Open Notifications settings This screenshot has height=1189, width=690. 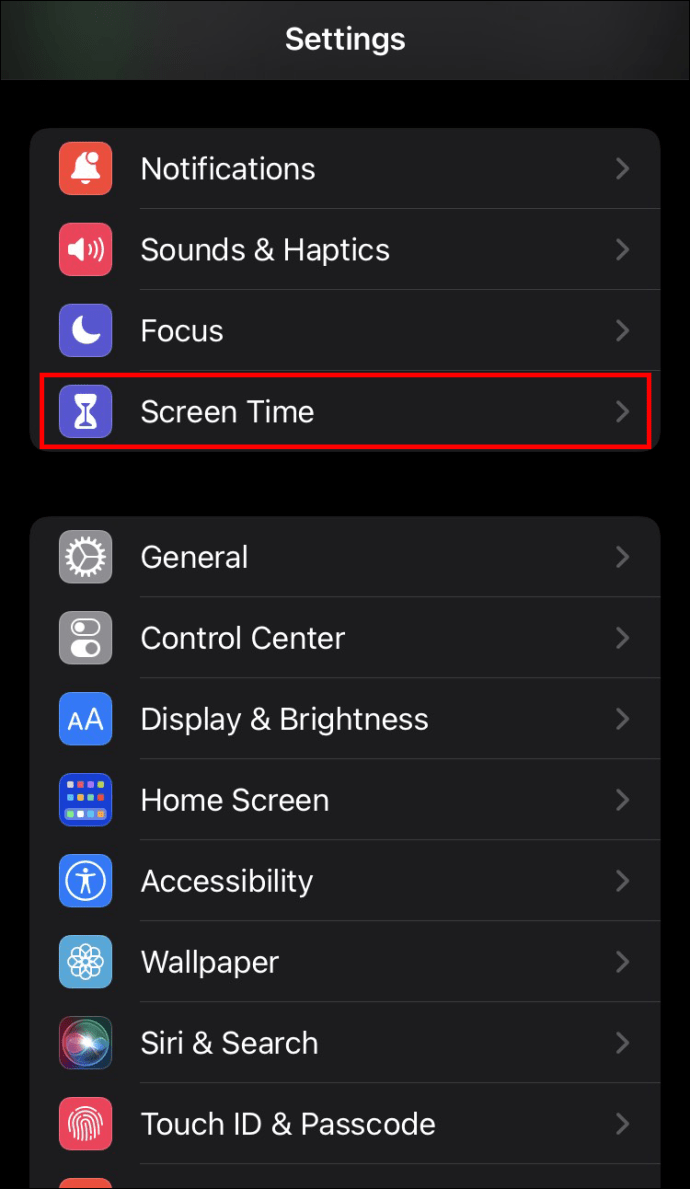pyautogui.click(x=345, y=168)
